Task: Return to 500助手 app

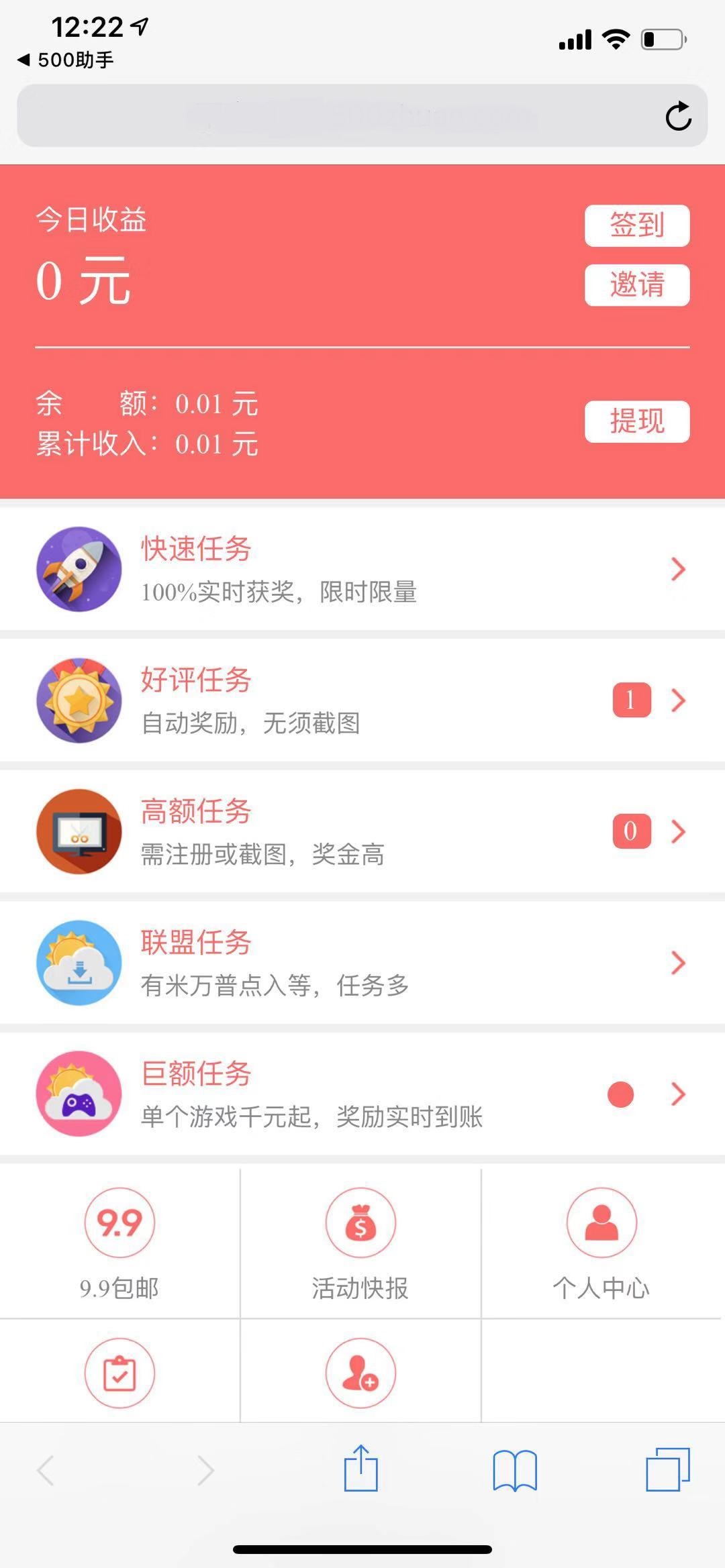Action: [64, 59]
